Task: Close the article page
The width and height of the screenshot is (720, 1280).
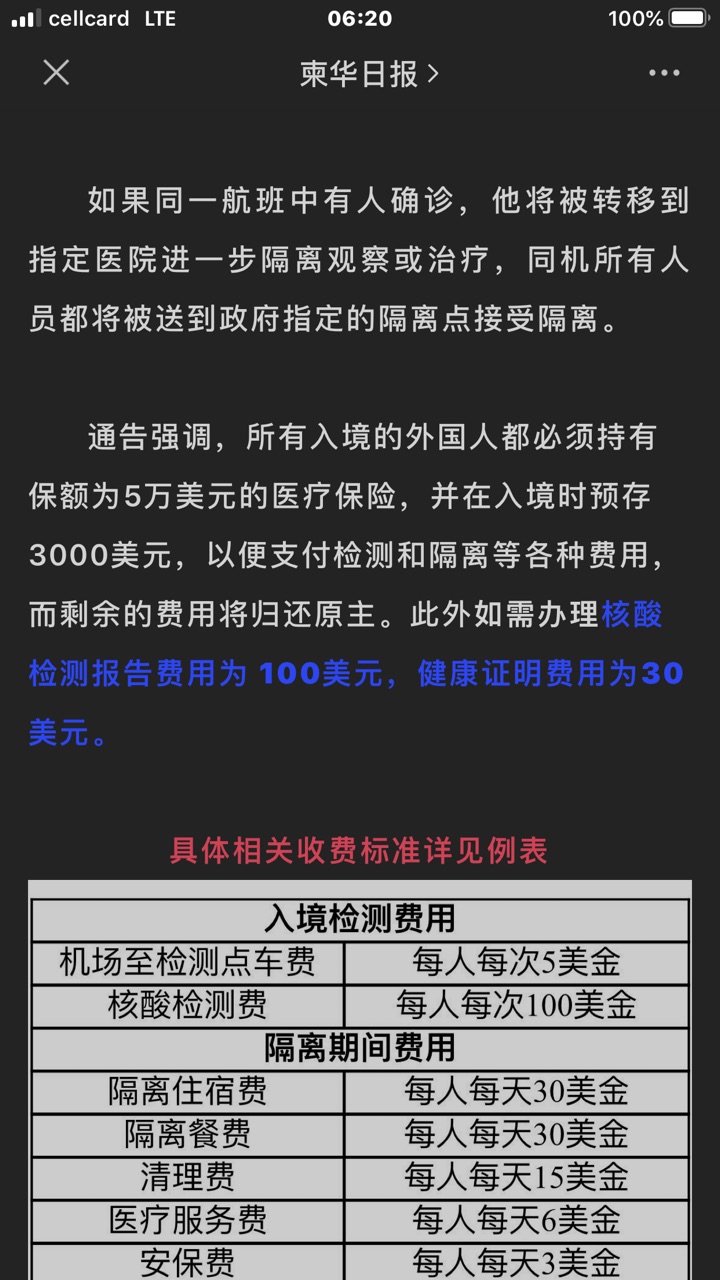Action: coord(56,73)
